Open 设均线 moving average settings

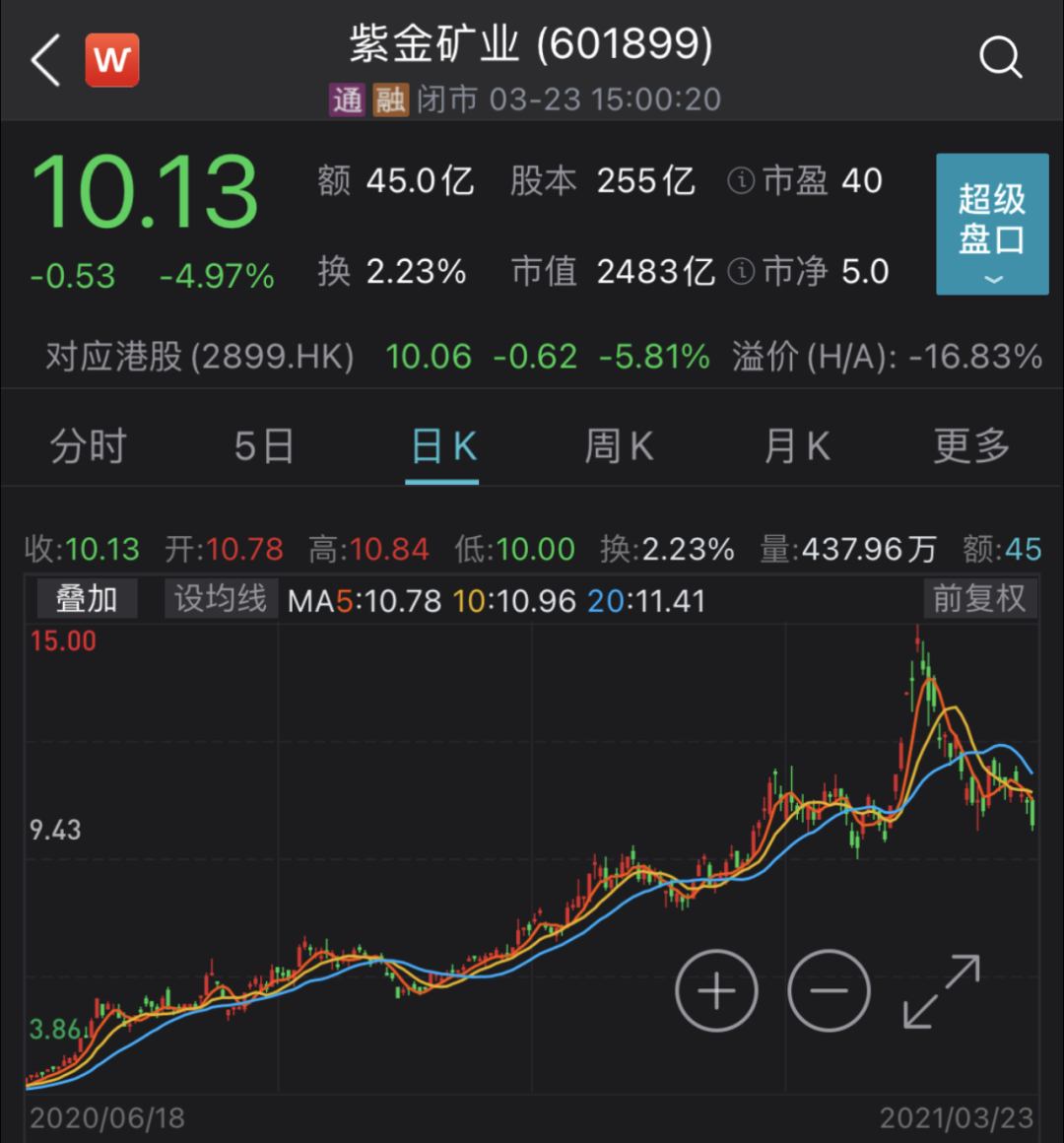(x=221, y=599)
